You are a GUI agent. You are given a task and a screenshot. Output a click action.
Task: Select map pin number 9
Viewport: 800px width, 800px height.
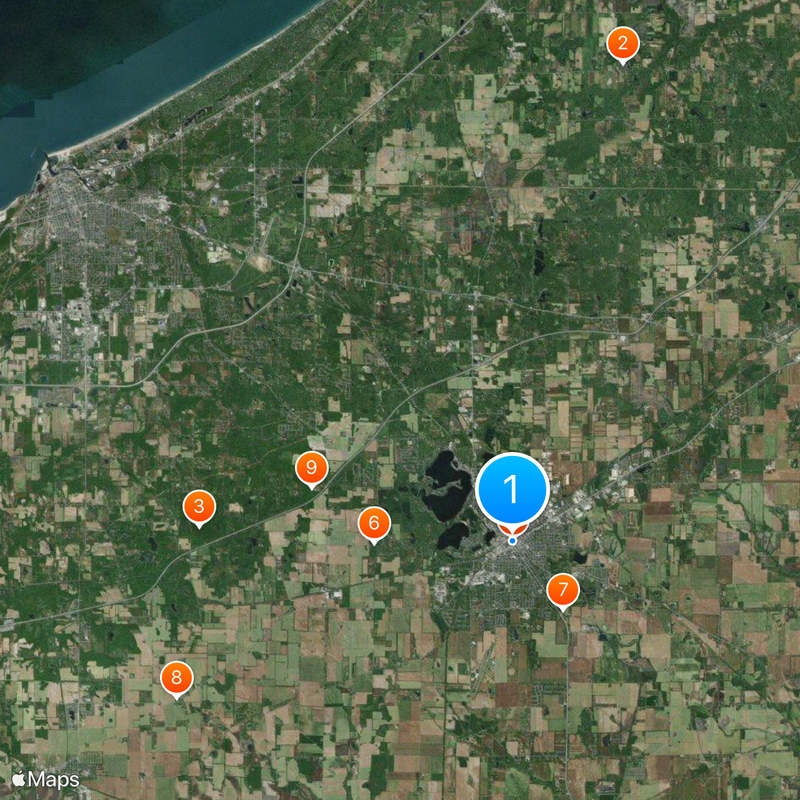[312, 467]
